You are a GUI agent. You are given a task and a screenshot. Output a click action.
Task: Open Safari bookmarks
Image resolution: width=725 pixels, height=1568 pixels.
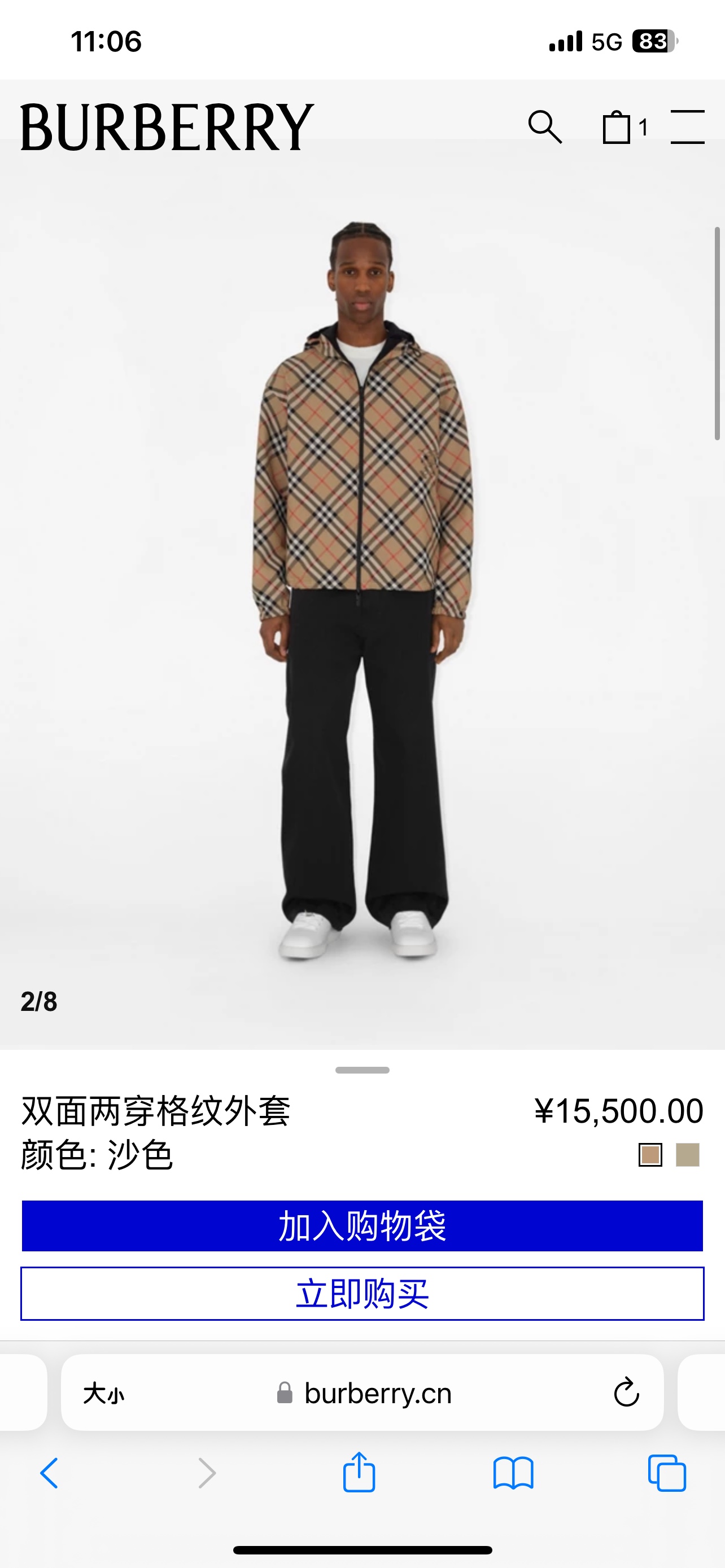coord(513,1473)
